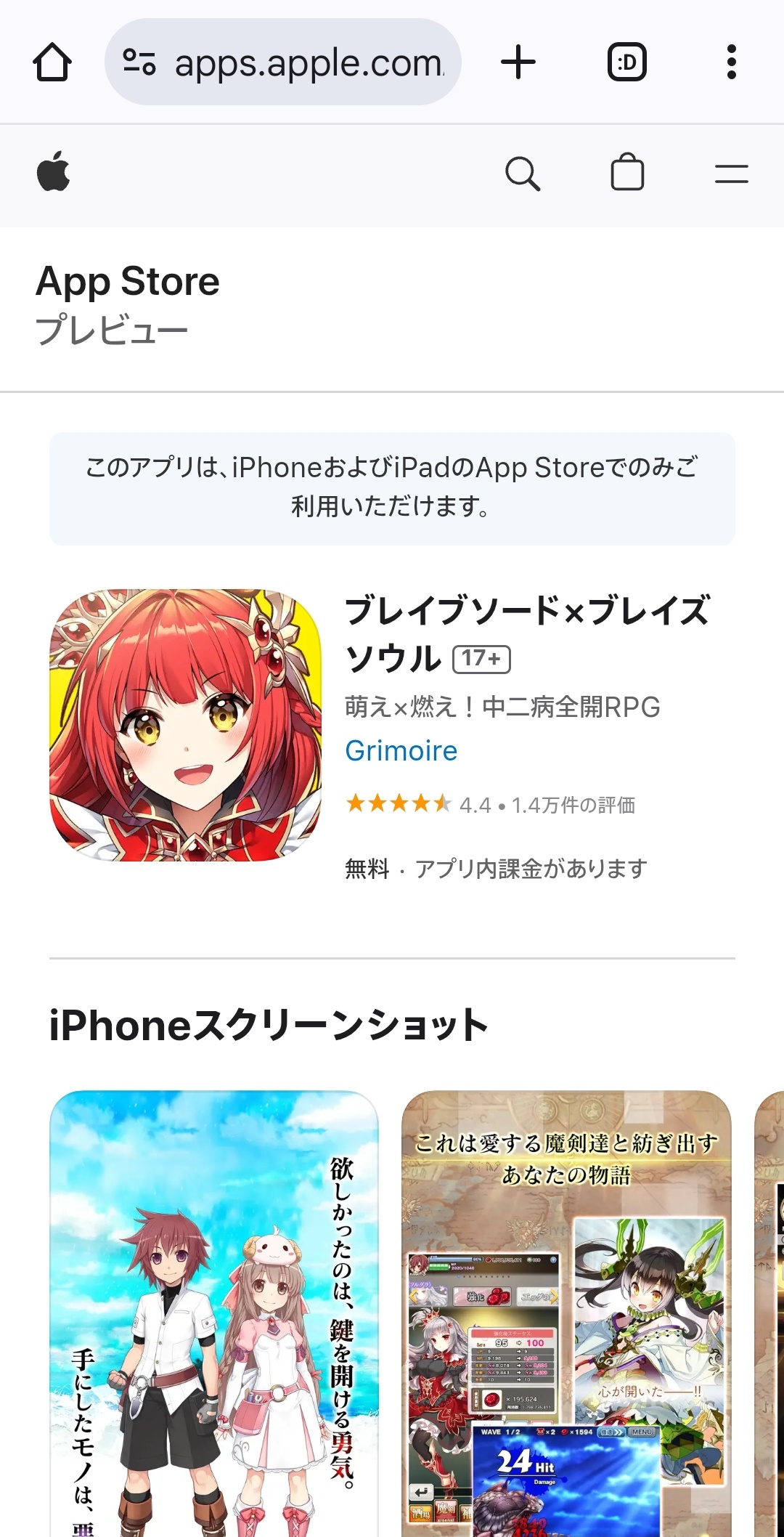Open a new browser tab
This screenshot has height=1537, width=784.
pos(518,62)
